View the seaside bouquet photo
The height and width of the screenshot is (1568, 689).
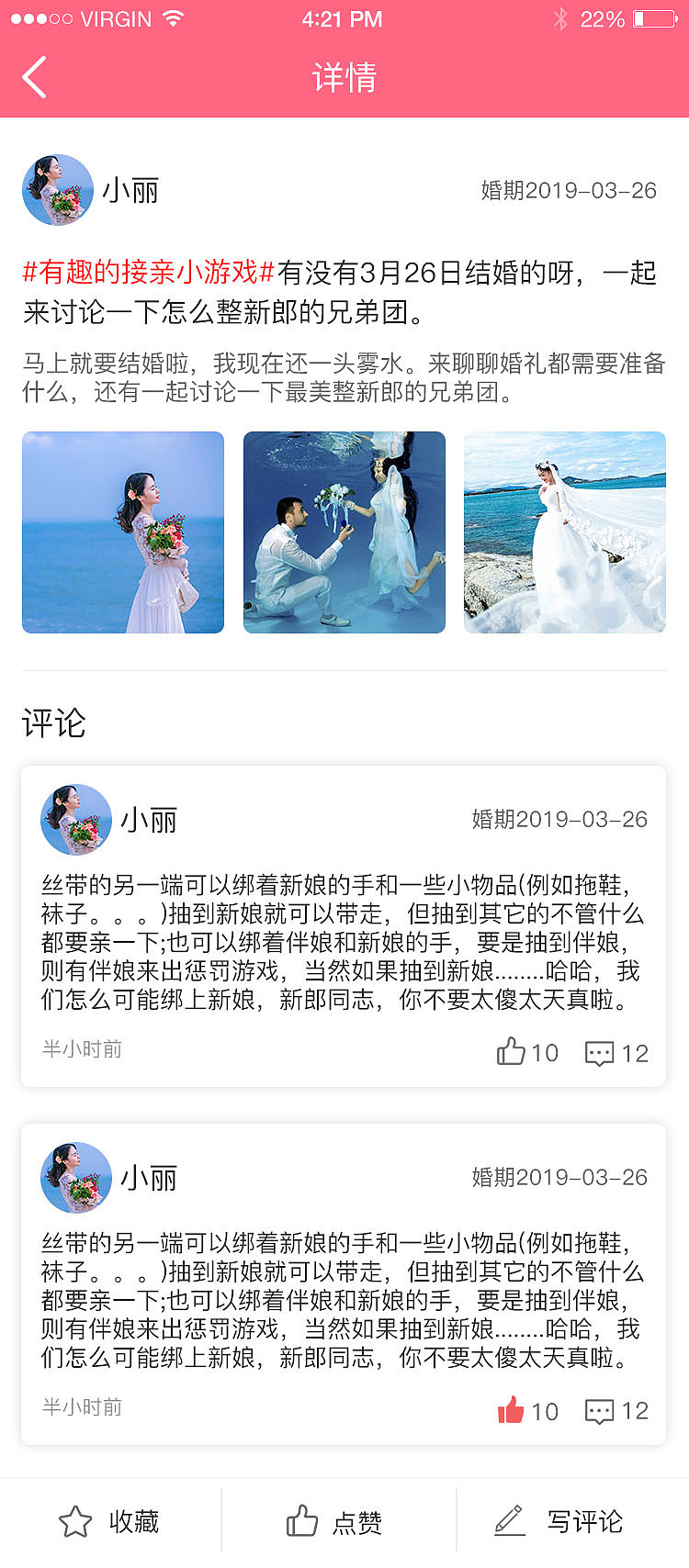(123, 532)
